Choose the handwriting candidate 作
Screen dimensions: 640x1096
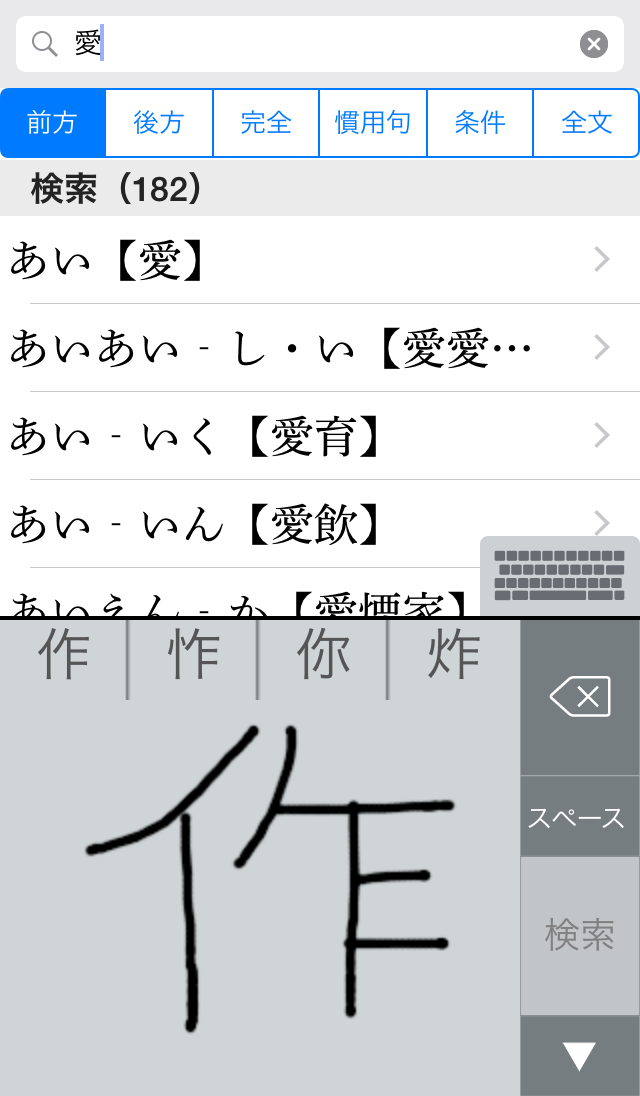coord(63,657)
